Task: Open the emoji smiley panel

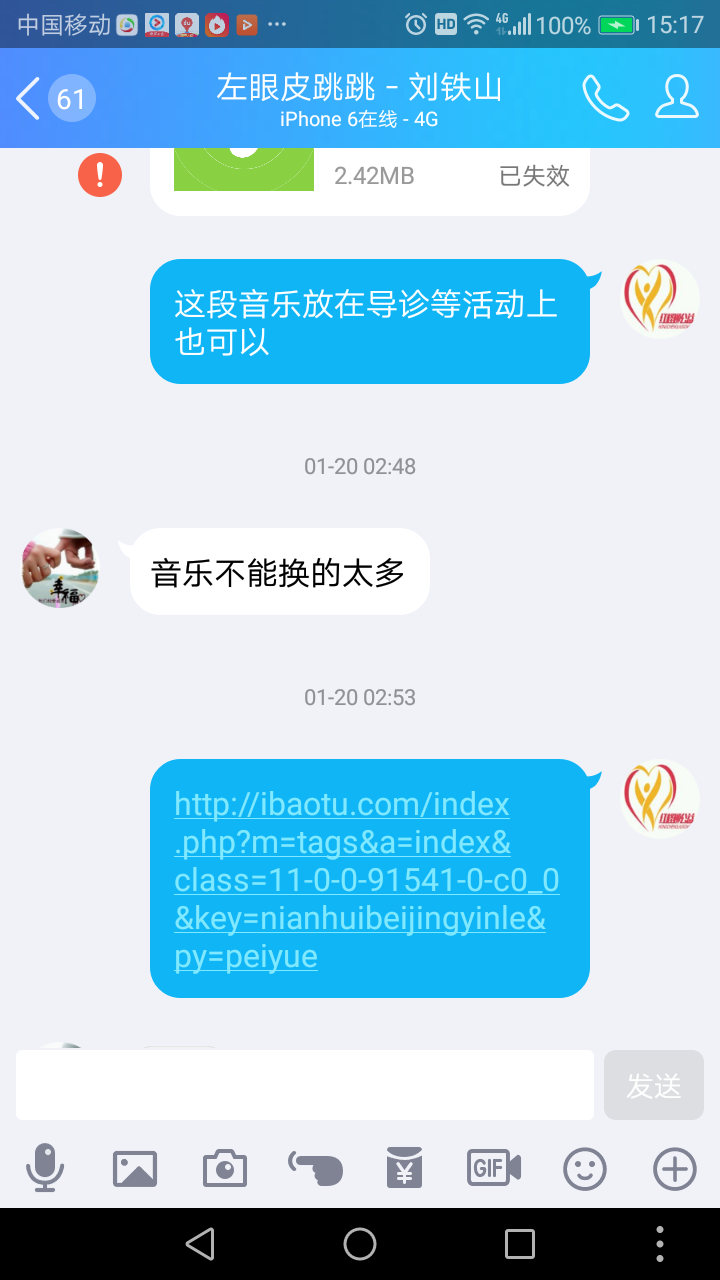Action: point(585,1168)
